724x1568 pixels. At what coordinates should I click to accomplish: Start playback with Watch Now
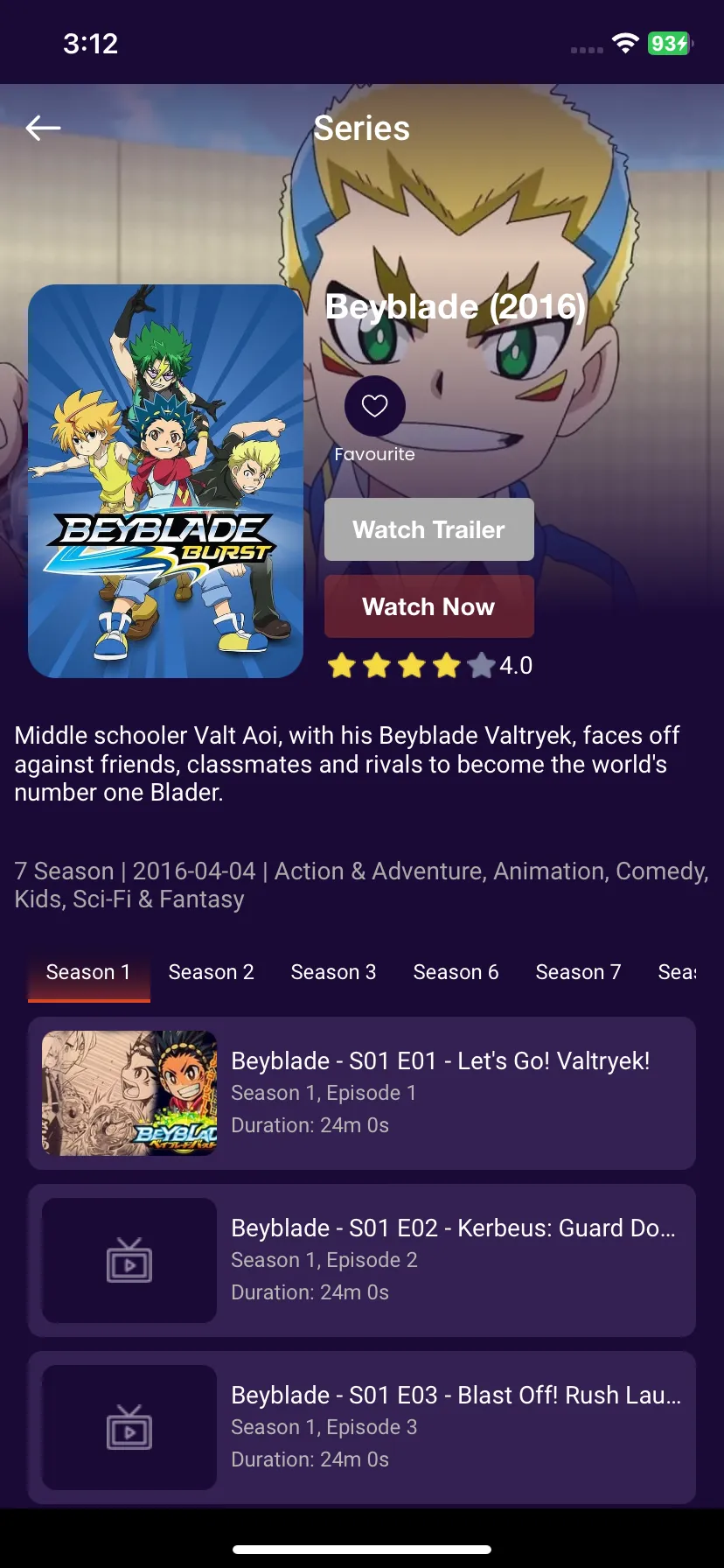[428, 606]
